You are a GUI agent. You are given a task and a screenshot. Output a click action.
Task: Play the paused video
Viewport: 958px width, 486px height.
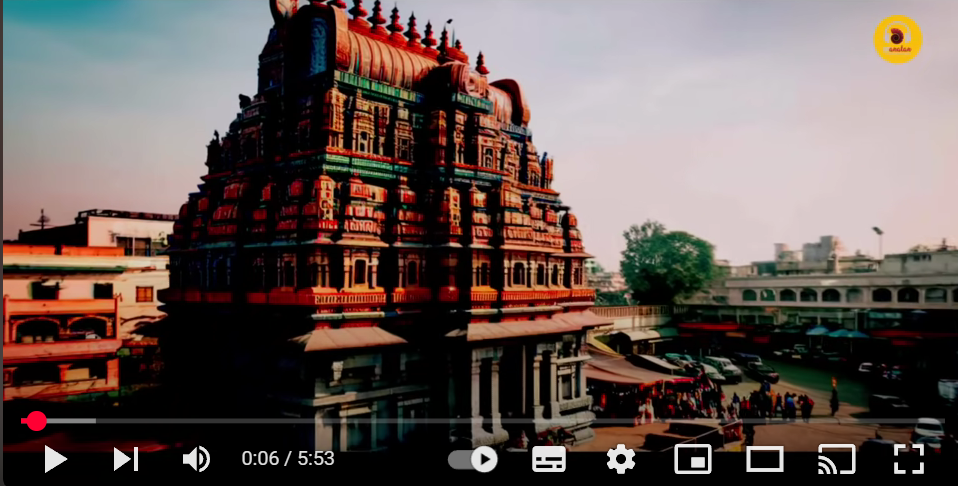[55, 459]
